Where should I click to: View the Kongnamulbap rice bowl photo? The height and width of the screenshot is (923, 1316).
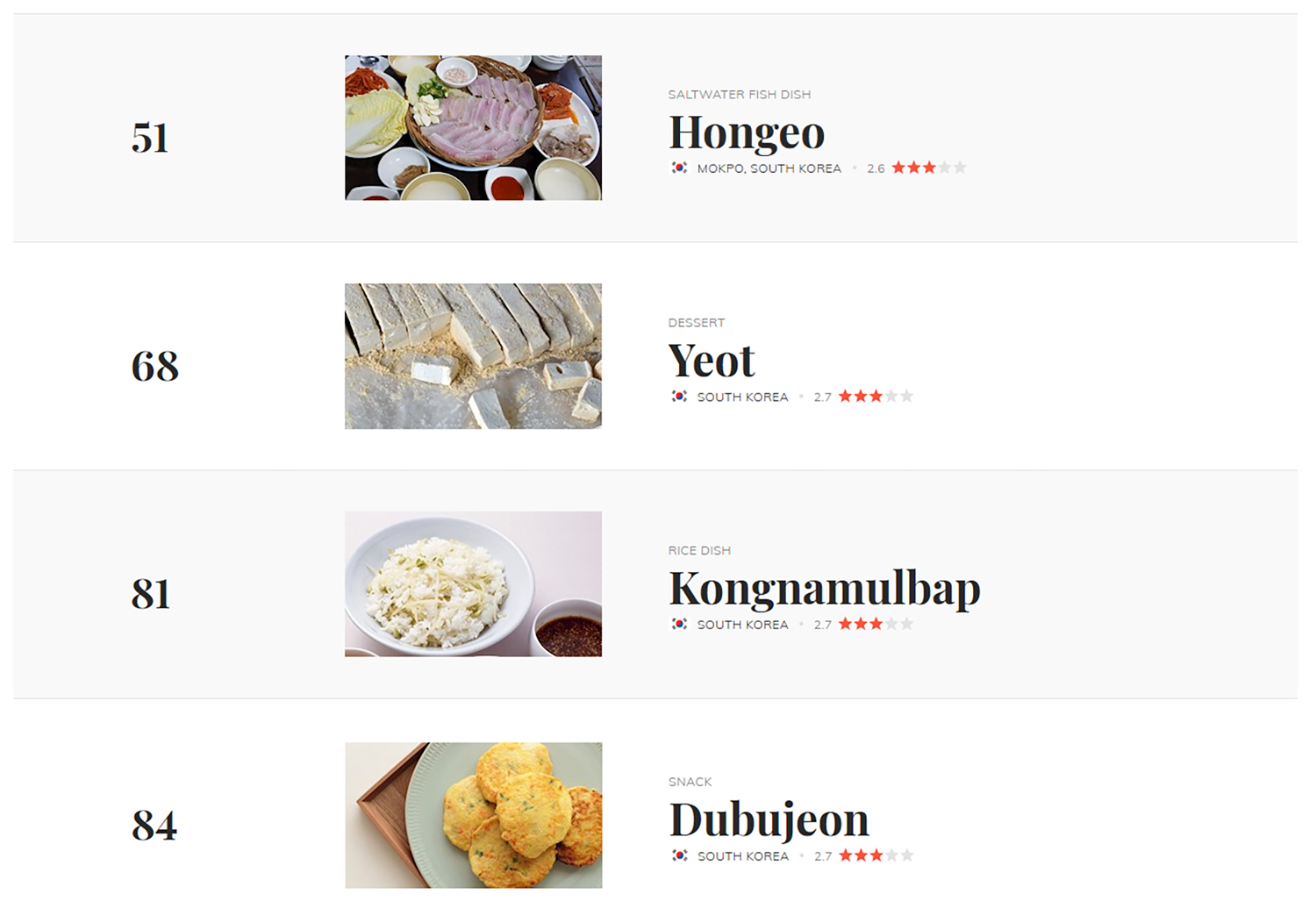(x=473, y=584)
